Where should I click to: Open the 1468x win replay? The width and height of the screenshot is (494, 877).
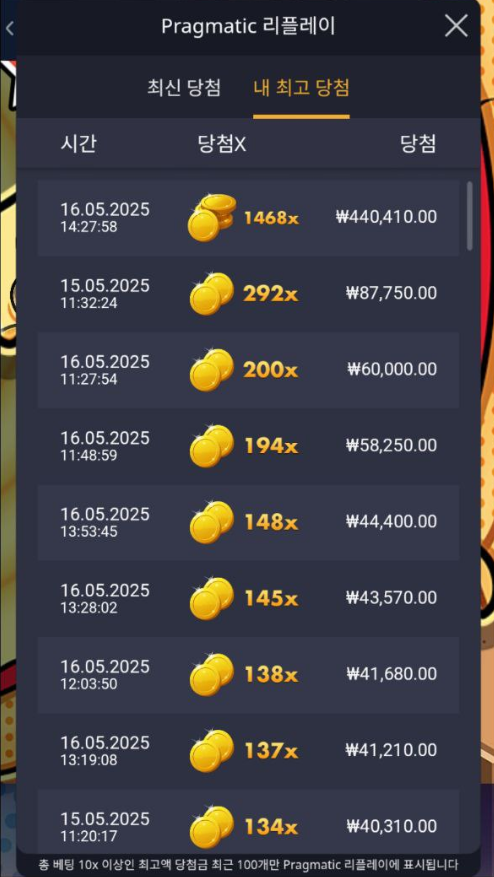click(x=248, y=218)
